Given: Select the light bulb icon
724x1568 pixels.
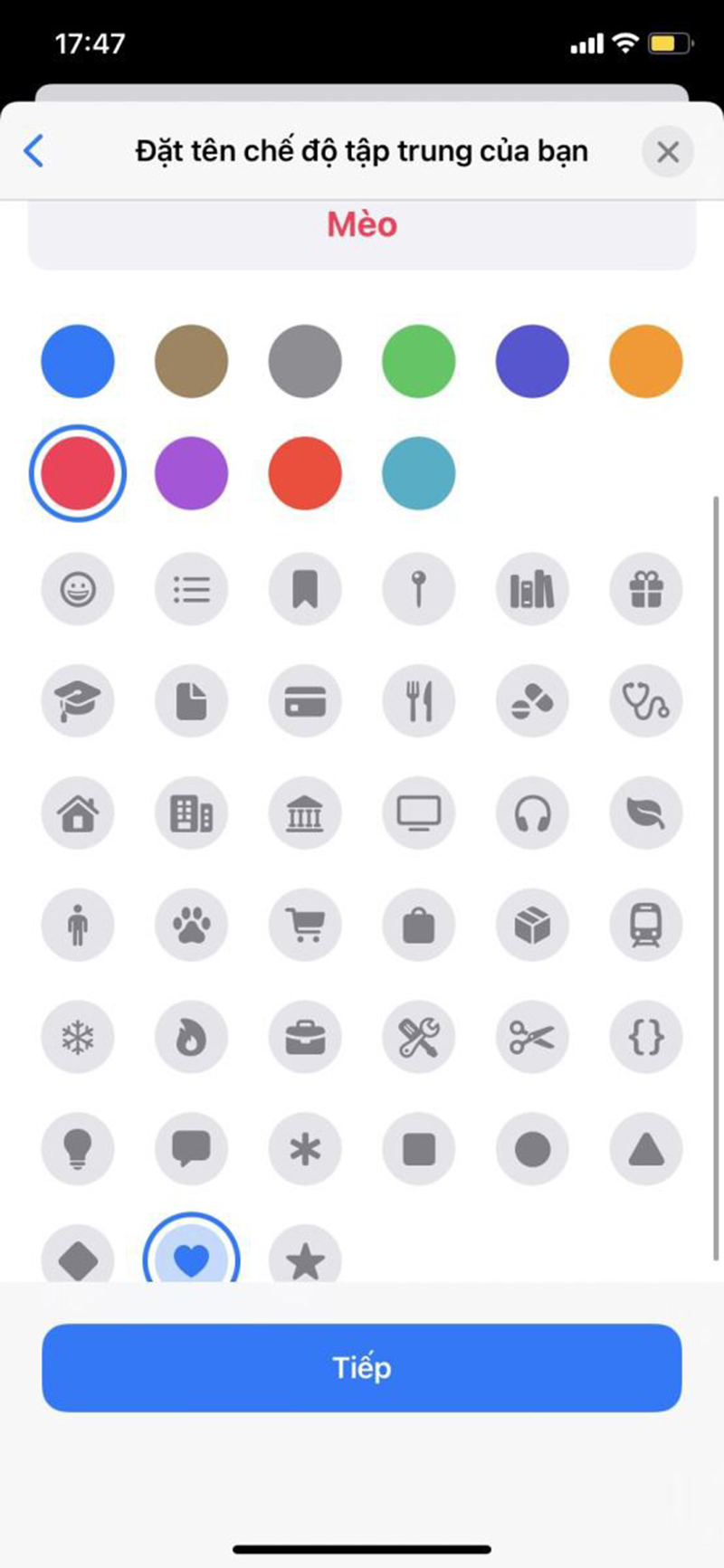Looking at the screenshot, I should click(78, 1148).
